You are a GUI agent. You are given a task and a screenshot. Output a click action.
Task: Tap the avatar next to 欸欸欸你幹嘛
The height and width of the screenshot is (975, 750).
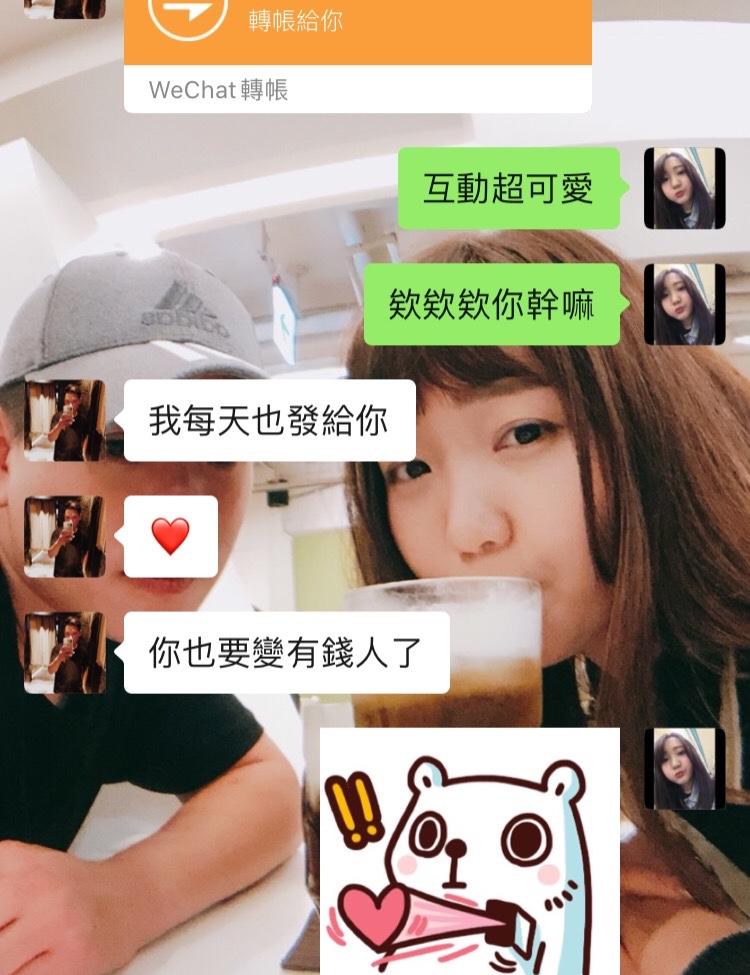pos(684,305)
